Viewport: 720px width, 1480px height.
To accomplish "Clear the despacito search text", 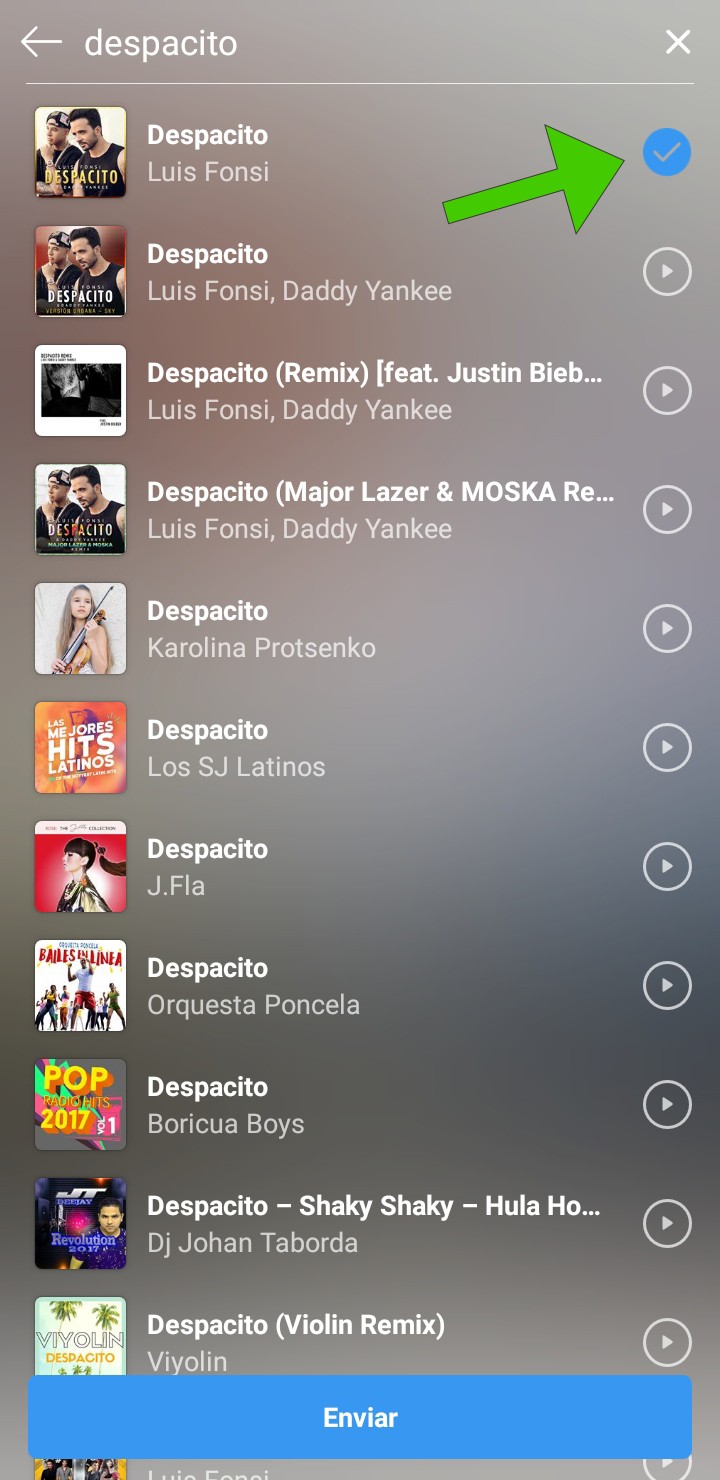I will coord(678,42).
